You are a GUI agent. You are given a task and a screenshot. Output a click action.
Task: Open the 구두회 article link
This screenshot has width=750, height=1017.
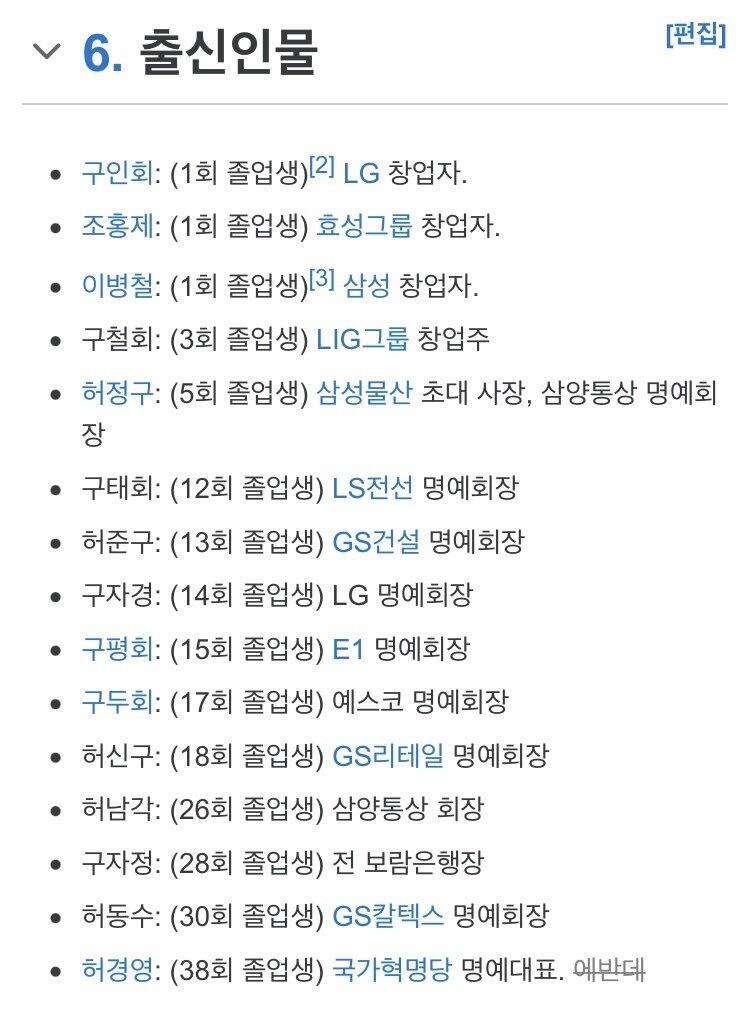point(117,702)
